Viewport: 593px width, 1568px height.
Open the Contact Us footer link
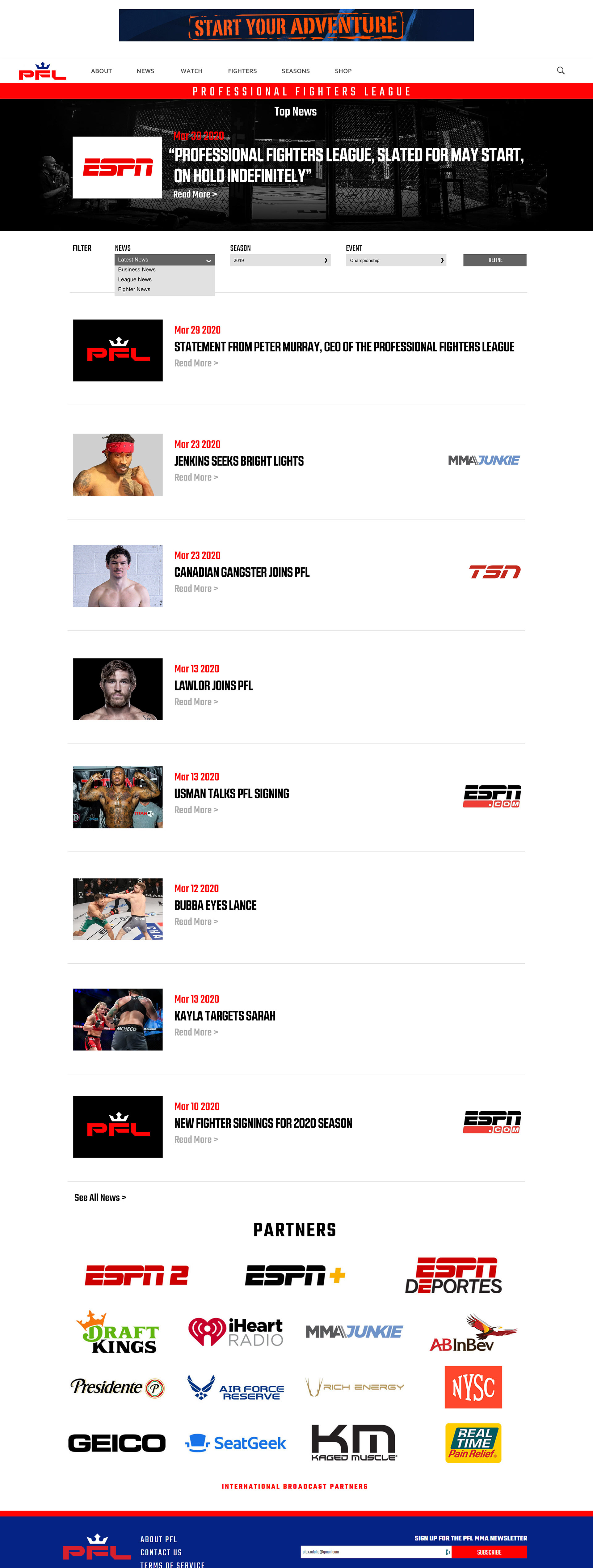tap(161, 1552)
